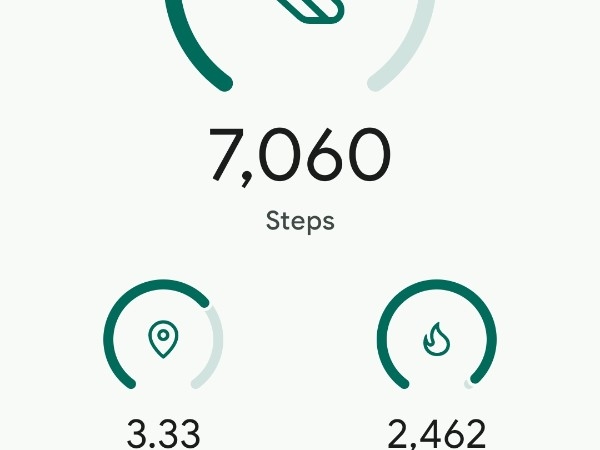This screenshot has width=600, height=450.
Task: Open the steps progress ring details
Action: (x=300, y=40)
